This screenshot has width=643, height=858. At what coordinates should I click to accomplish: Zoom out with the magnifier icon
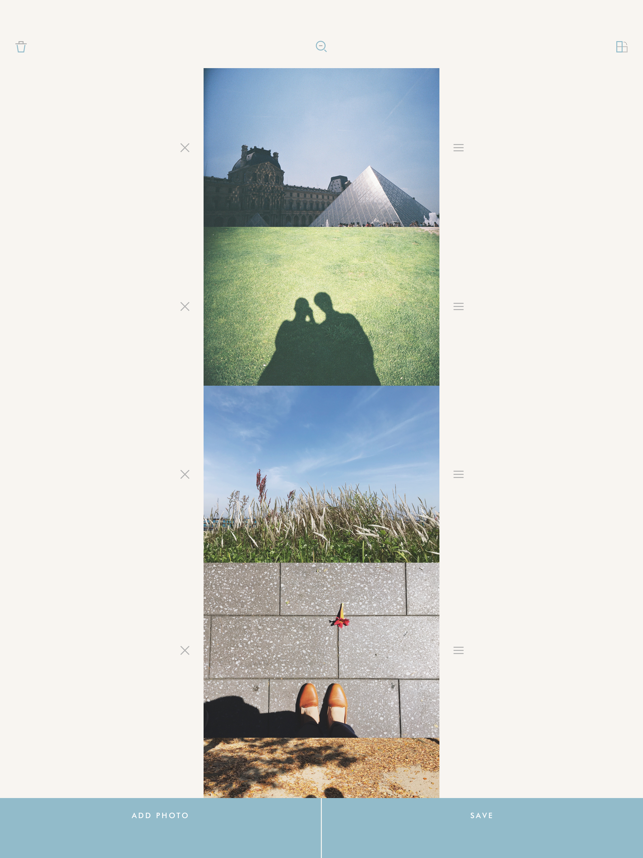(x=321, y=47)
